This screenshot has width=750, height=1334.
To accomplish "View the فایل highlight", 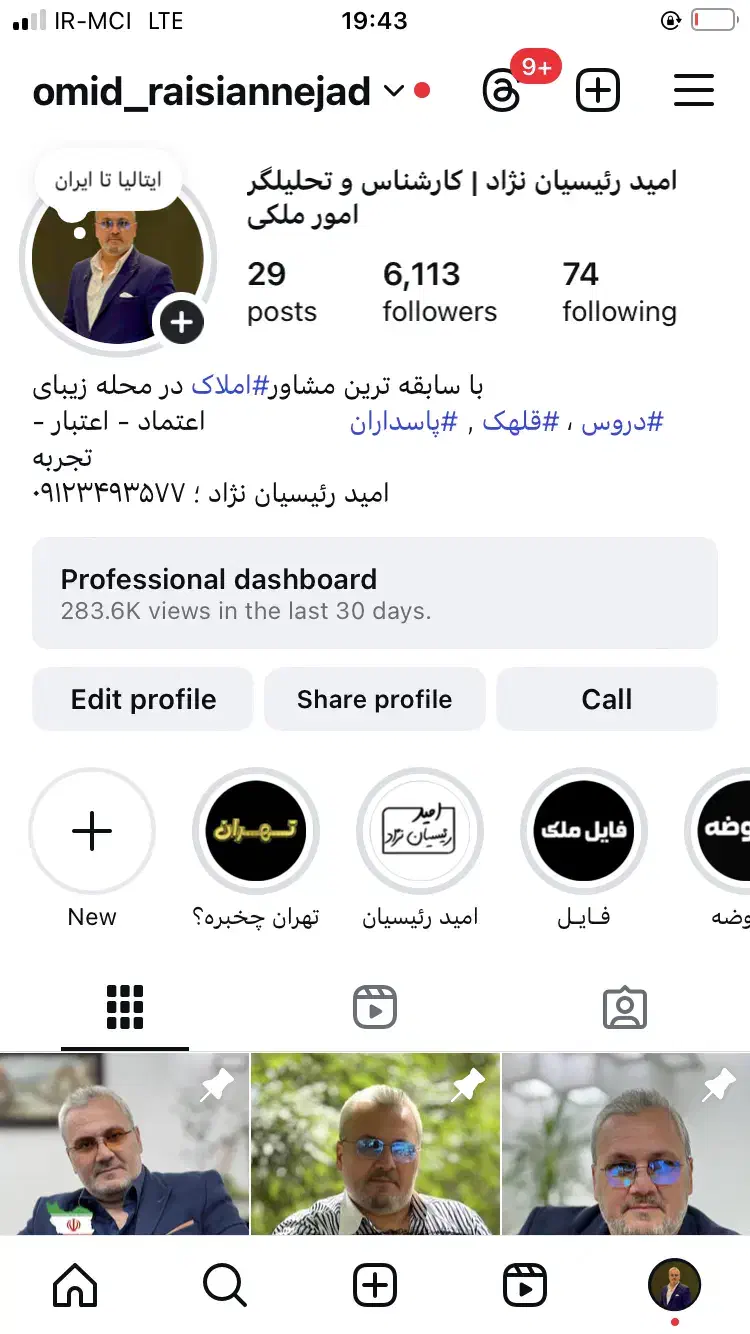I will 584,832.
